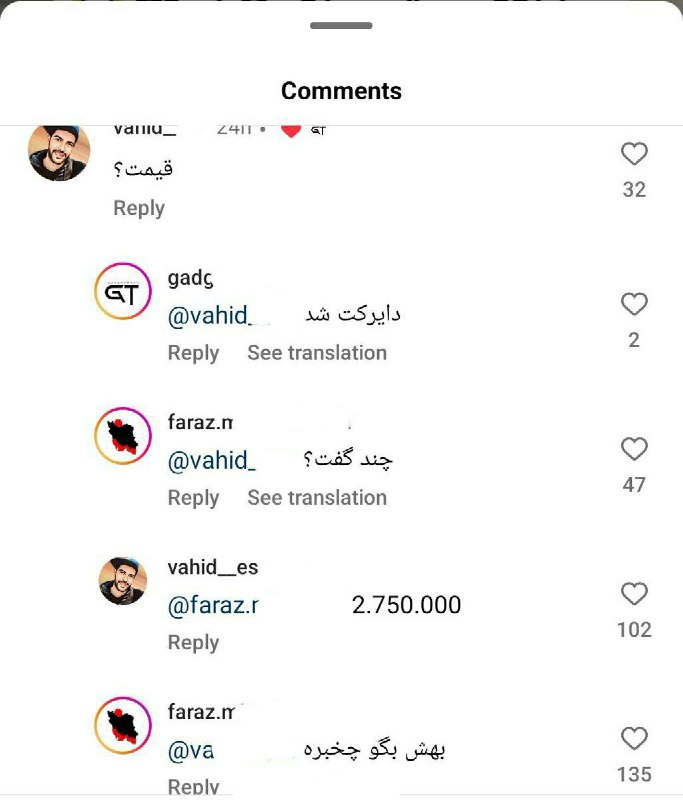This screenshot has width=683, height=800.
Task: See translation of gadg's comment
Action: (317, 353)
